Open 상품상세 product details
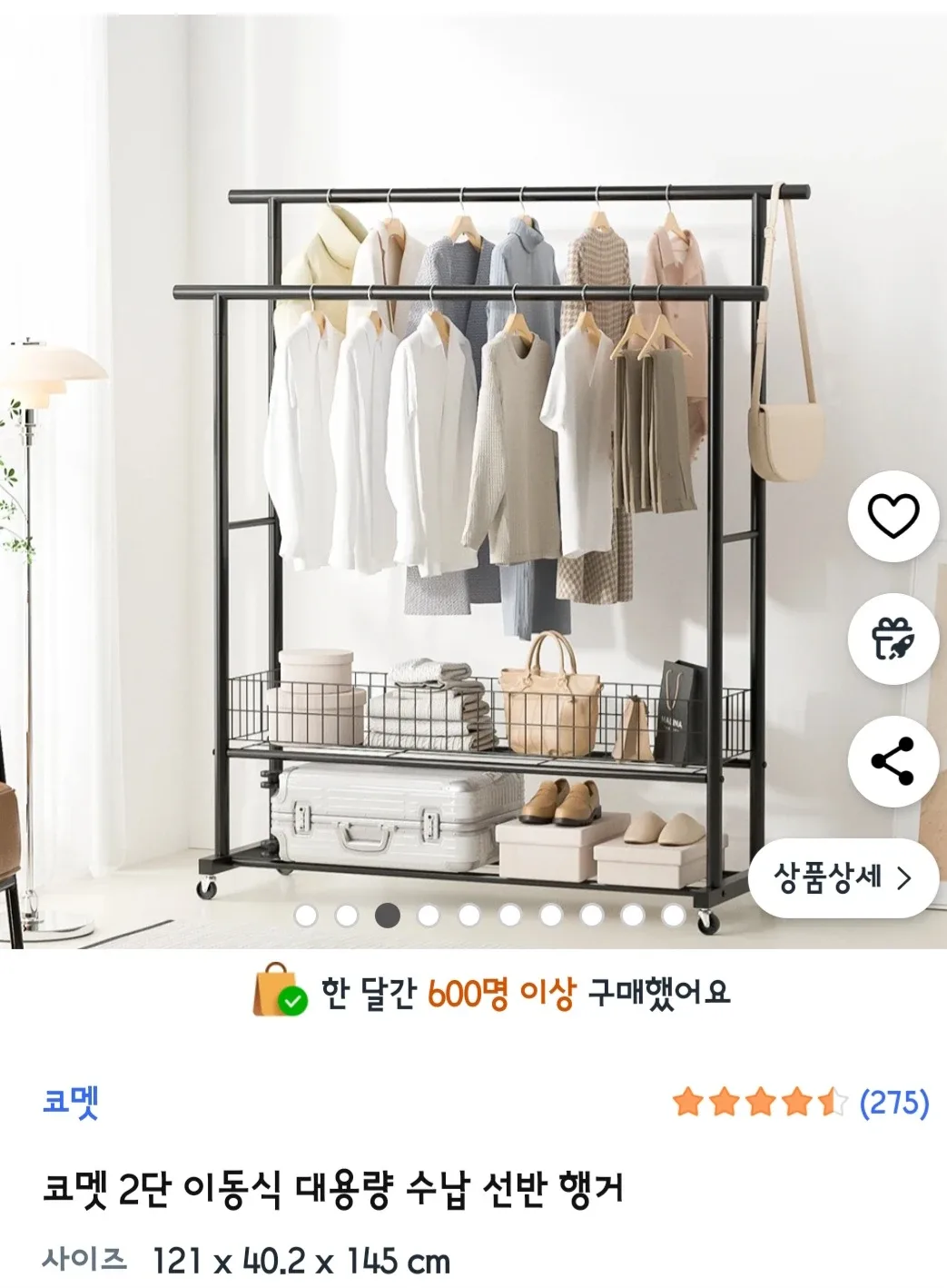Image resolution: width=947 pixels, height=1288 pixels. tap(843, 877)
